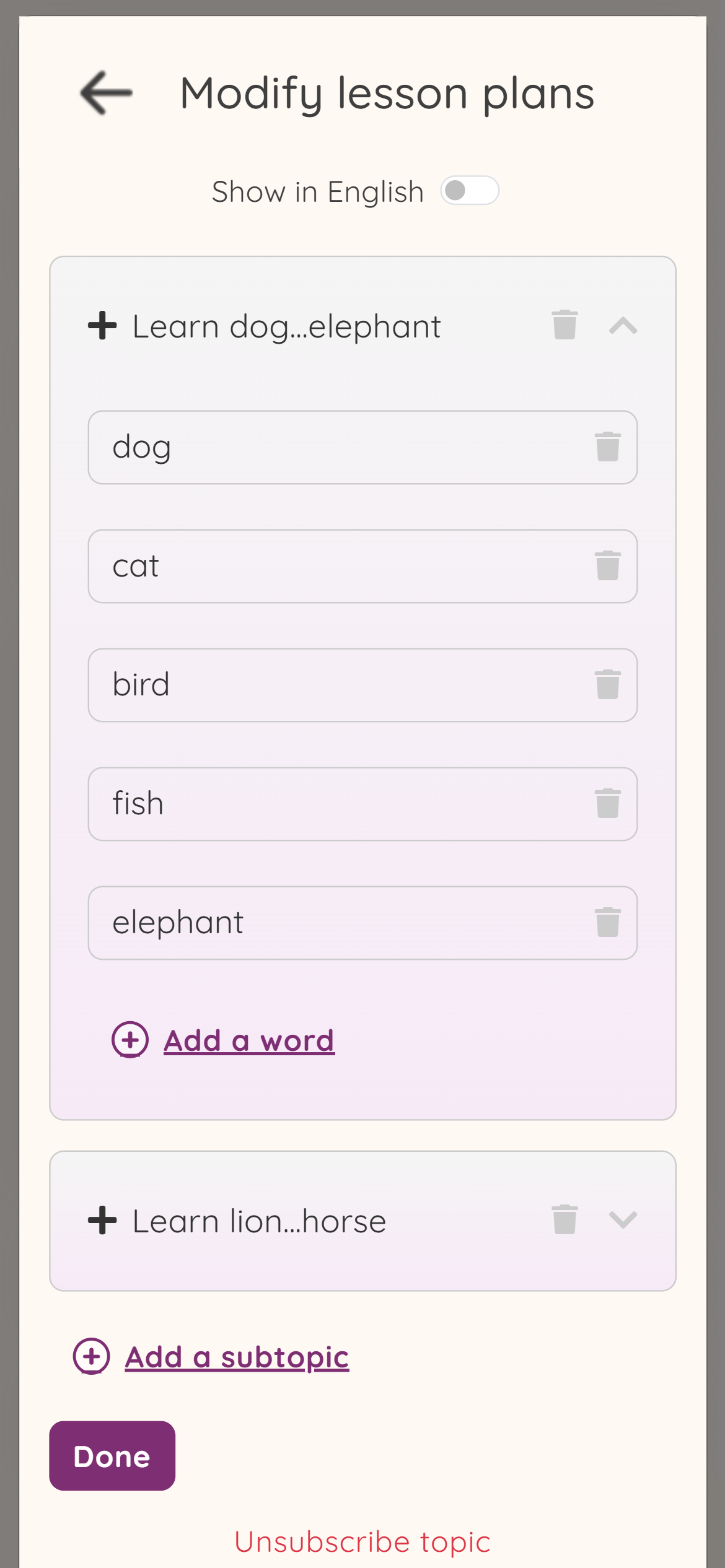The image size is (725, 1568).
Task: Delete the word "bird" using its trash icon
Action: tap(607, 684)
